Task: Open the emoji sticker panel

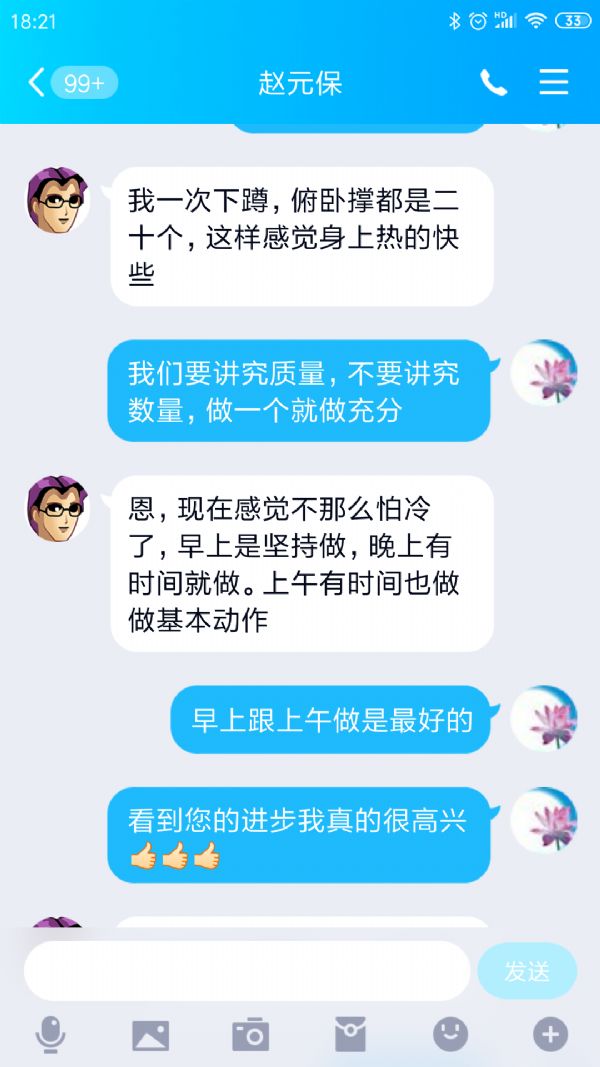Action: click(450, 1035)
